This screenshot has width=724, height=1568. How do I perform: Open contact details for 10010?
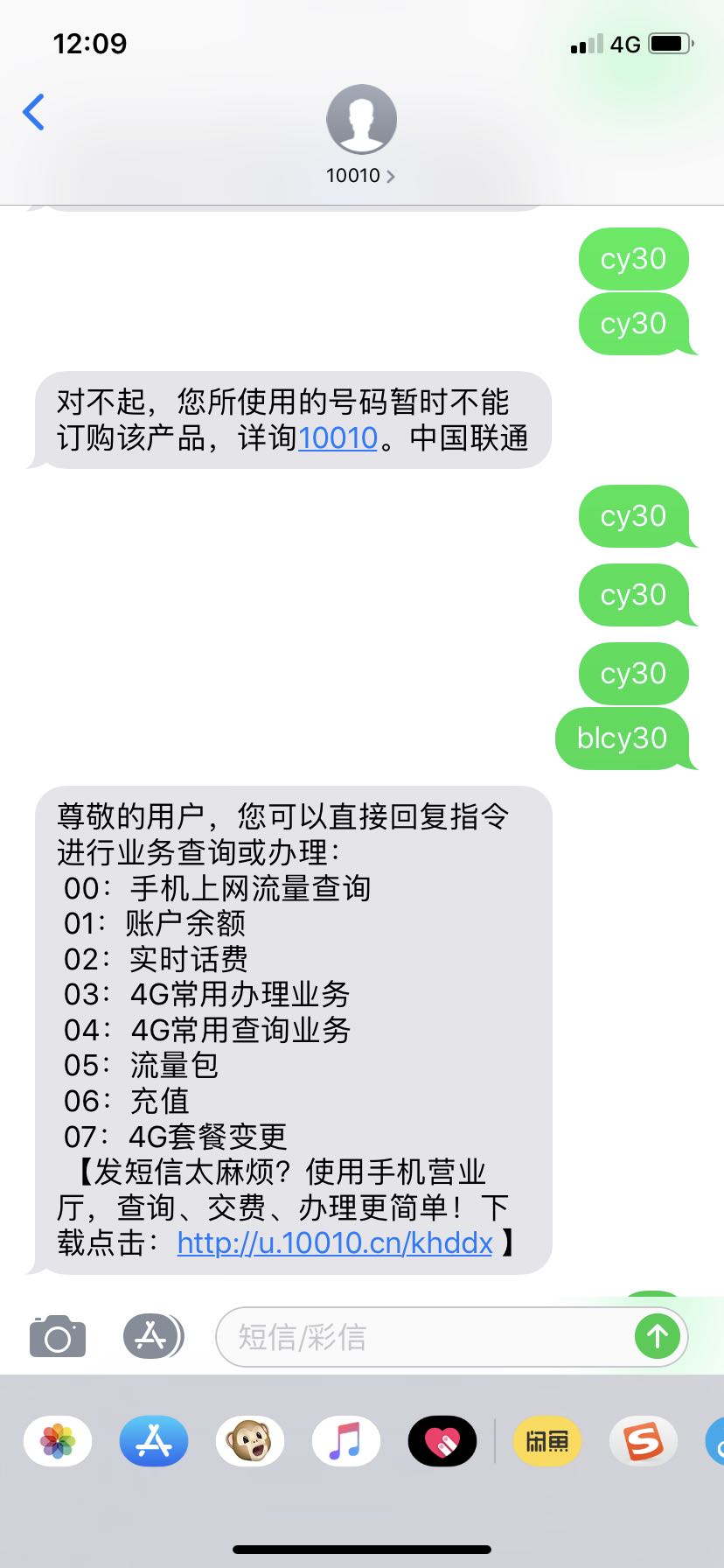coord(361,136)
